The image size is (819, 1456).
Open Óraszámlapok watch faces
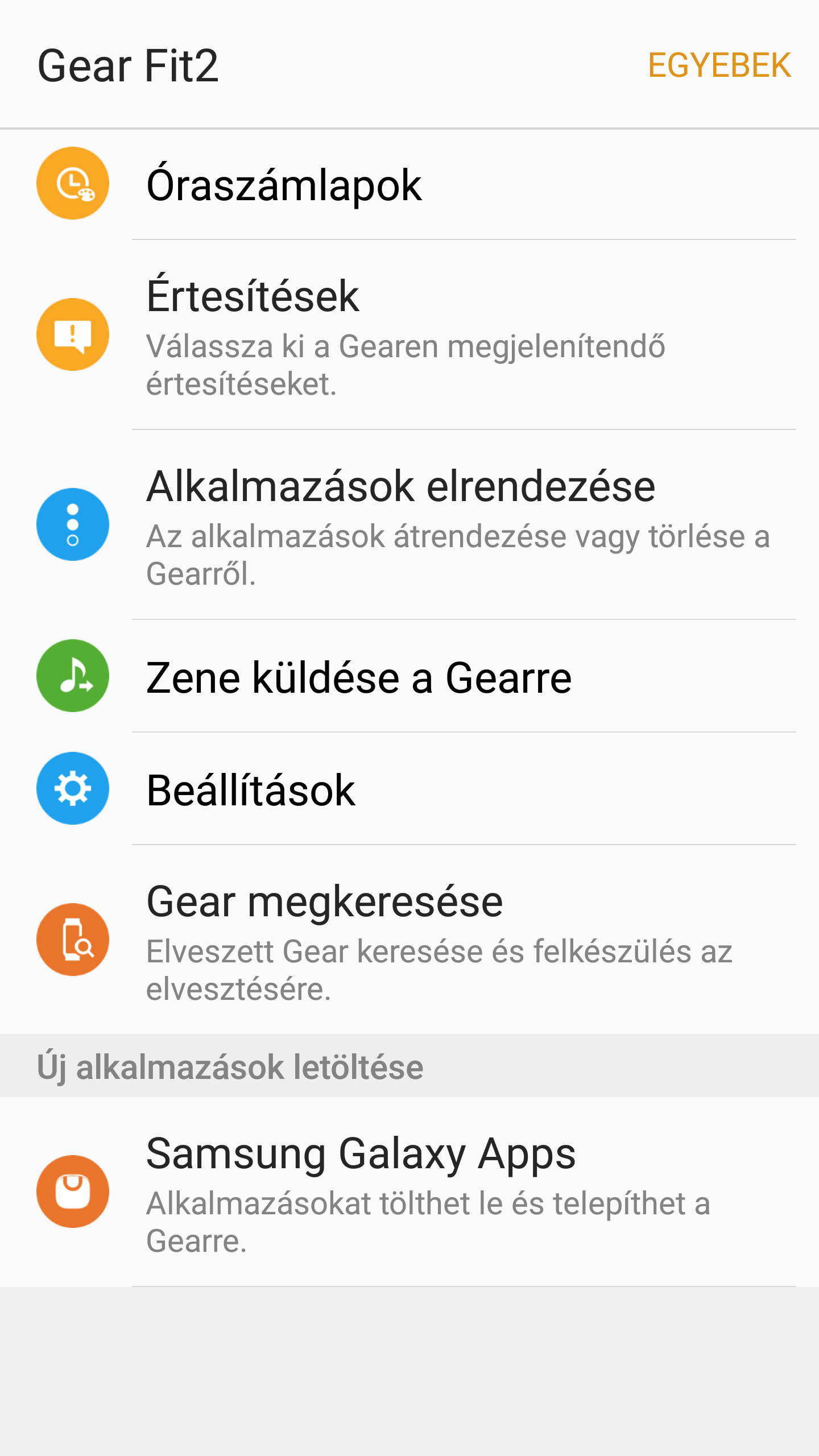pos(284,185)
